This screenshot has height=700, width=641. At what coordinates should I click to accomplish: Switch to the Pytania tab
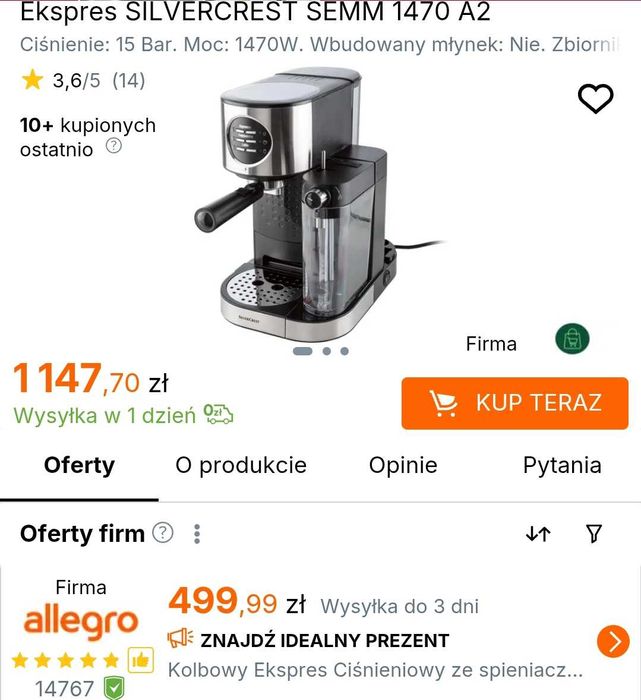(562, 465)
